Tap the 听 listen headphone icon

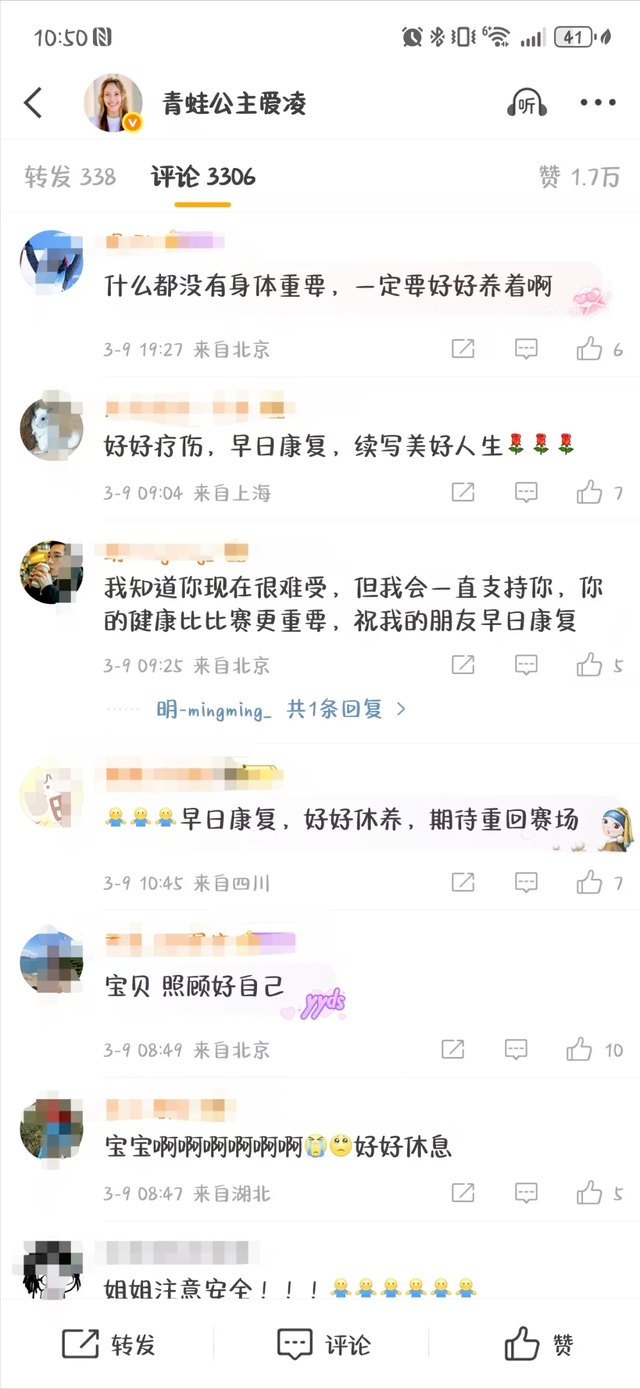[x=527, y=103]
